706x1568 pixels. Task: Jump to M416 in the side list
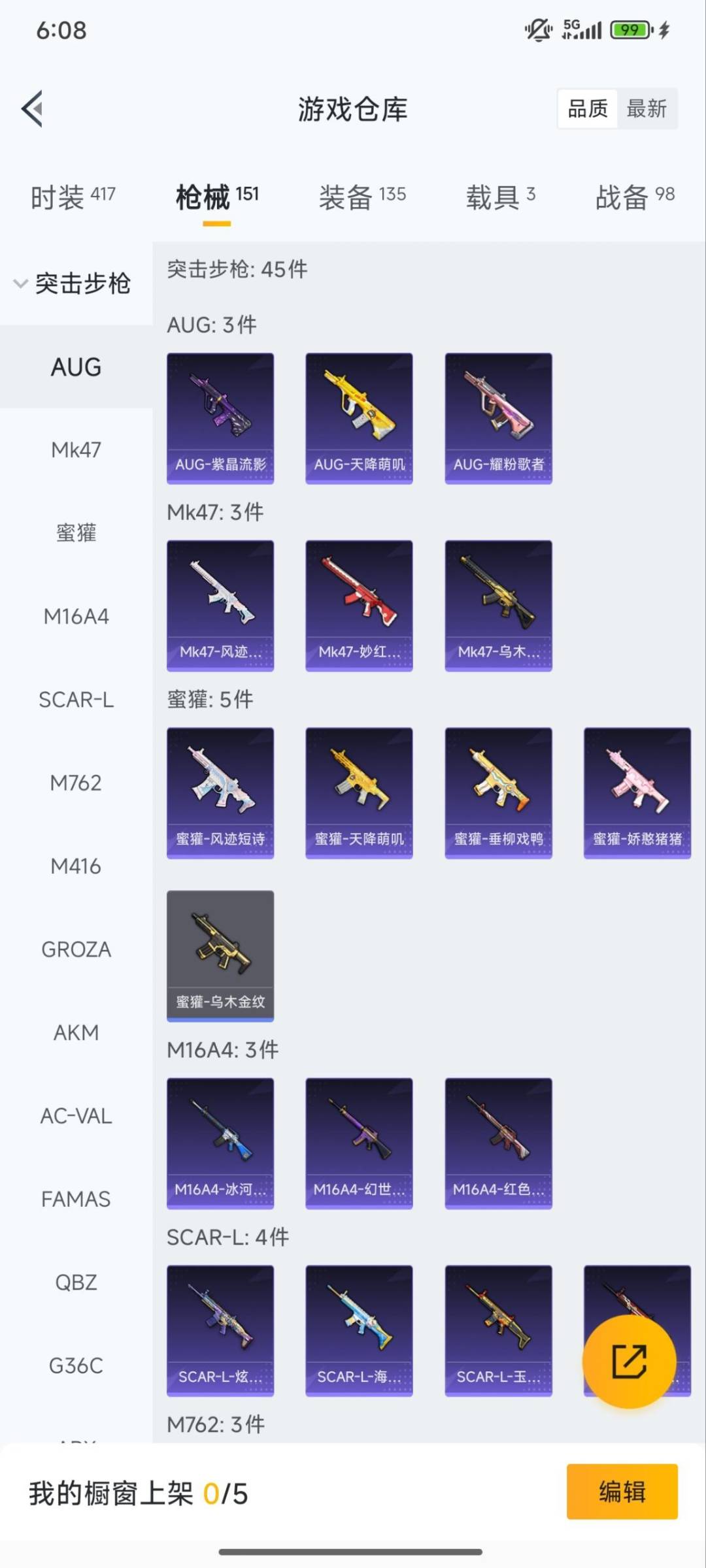click(76, 866)
